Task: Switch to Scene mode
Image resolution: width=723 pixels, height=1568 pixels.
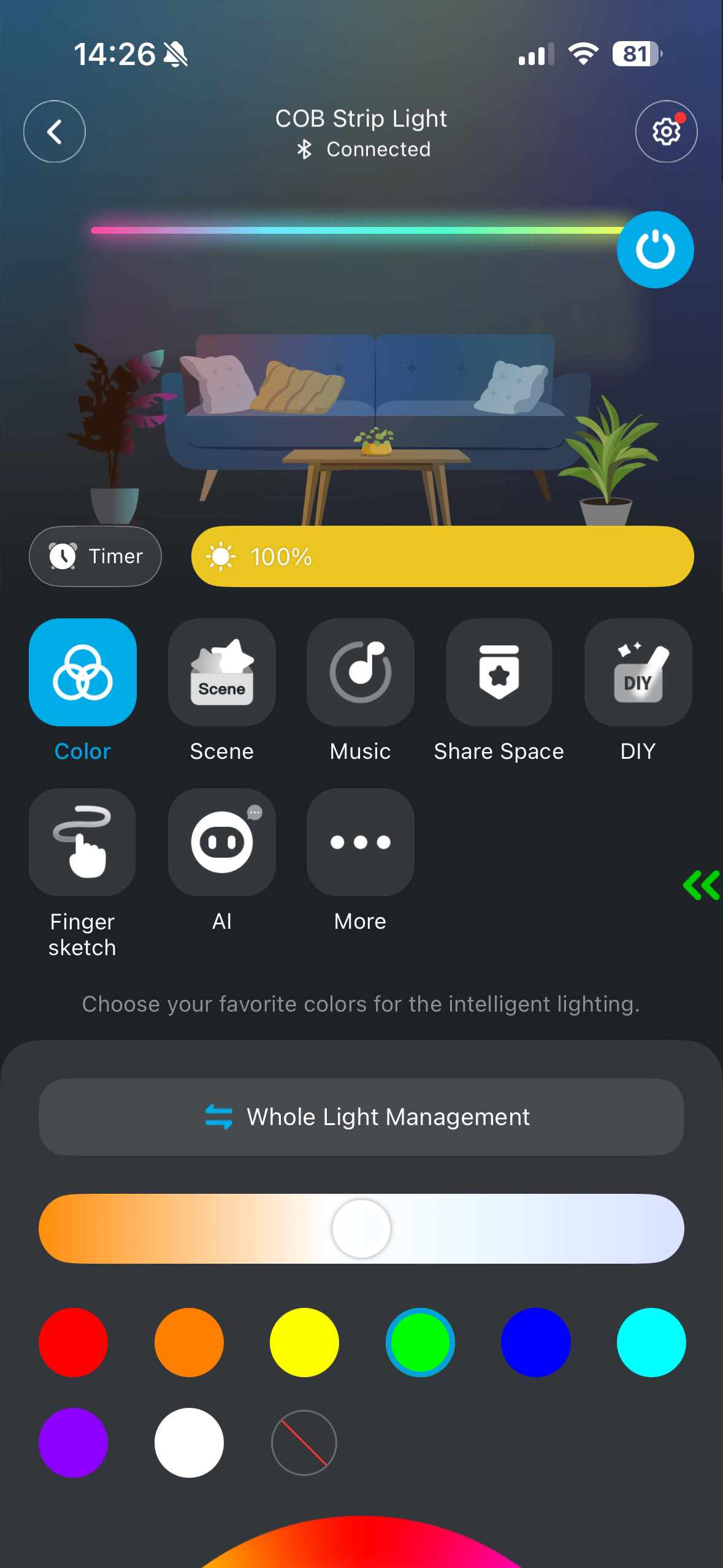Action: tap(221, 672)
